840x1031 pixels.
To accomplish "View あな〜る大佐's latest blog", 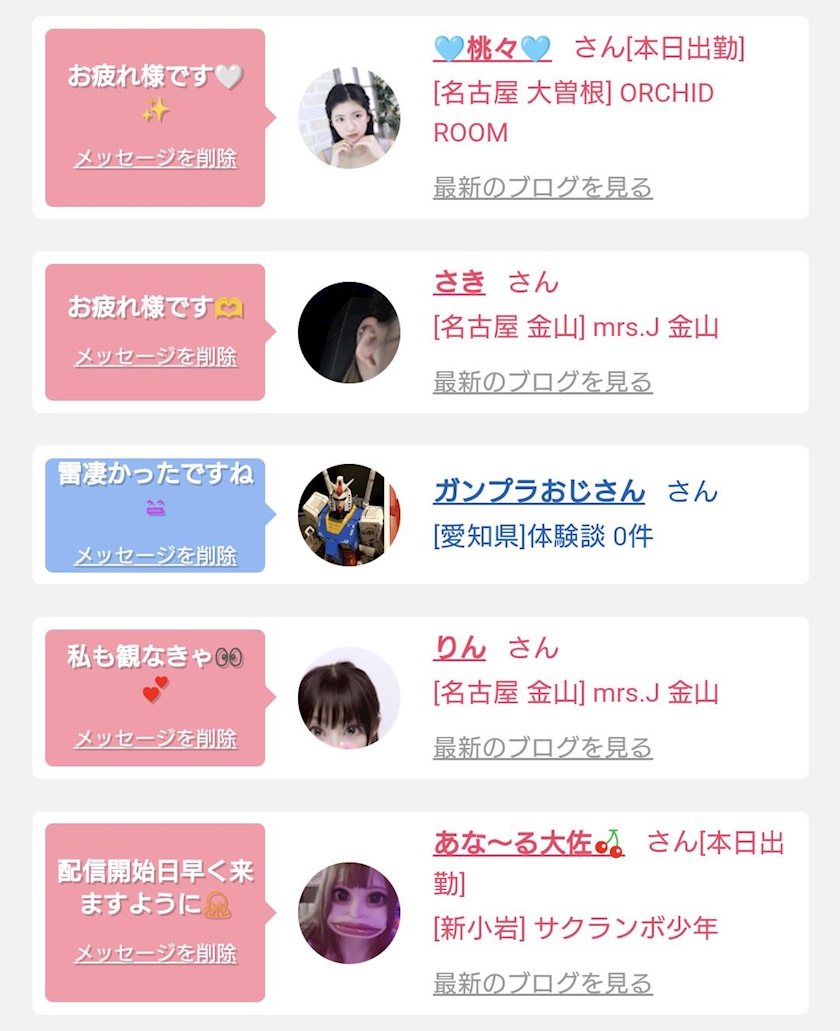I will pyautogui.click(x=542, y=983).
